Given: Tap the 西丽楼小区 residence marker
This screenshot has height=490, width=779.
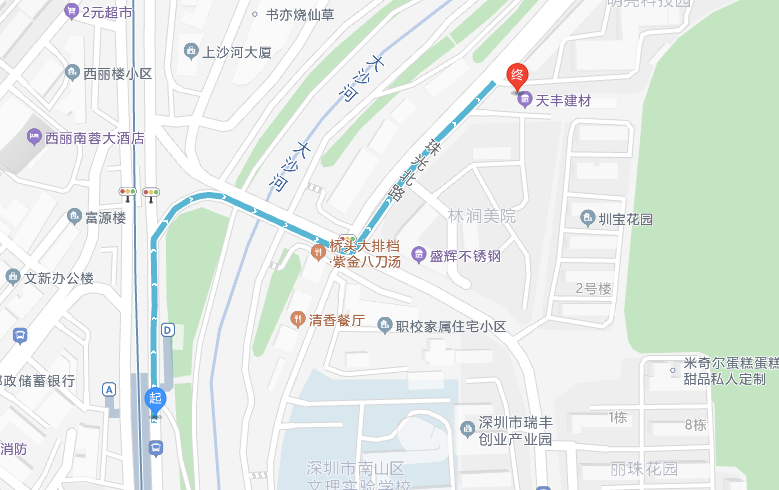Looking at the screenshot, I should 72,73.
